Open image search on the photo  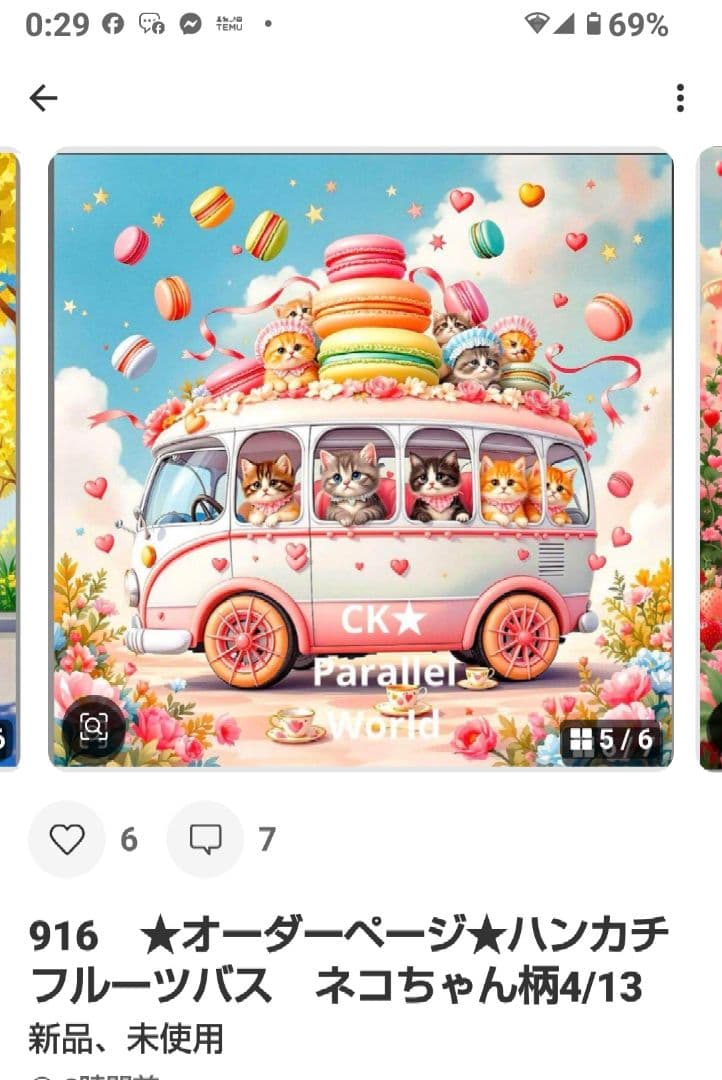(93, 729)
